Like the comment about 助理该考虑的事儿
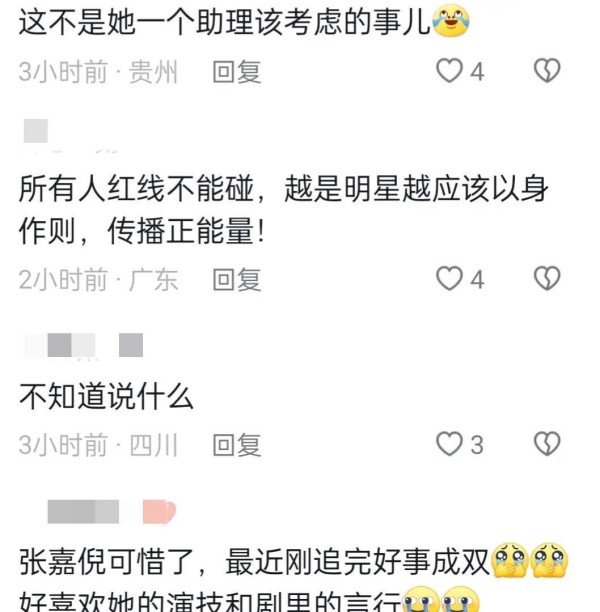 pos(450,71)
